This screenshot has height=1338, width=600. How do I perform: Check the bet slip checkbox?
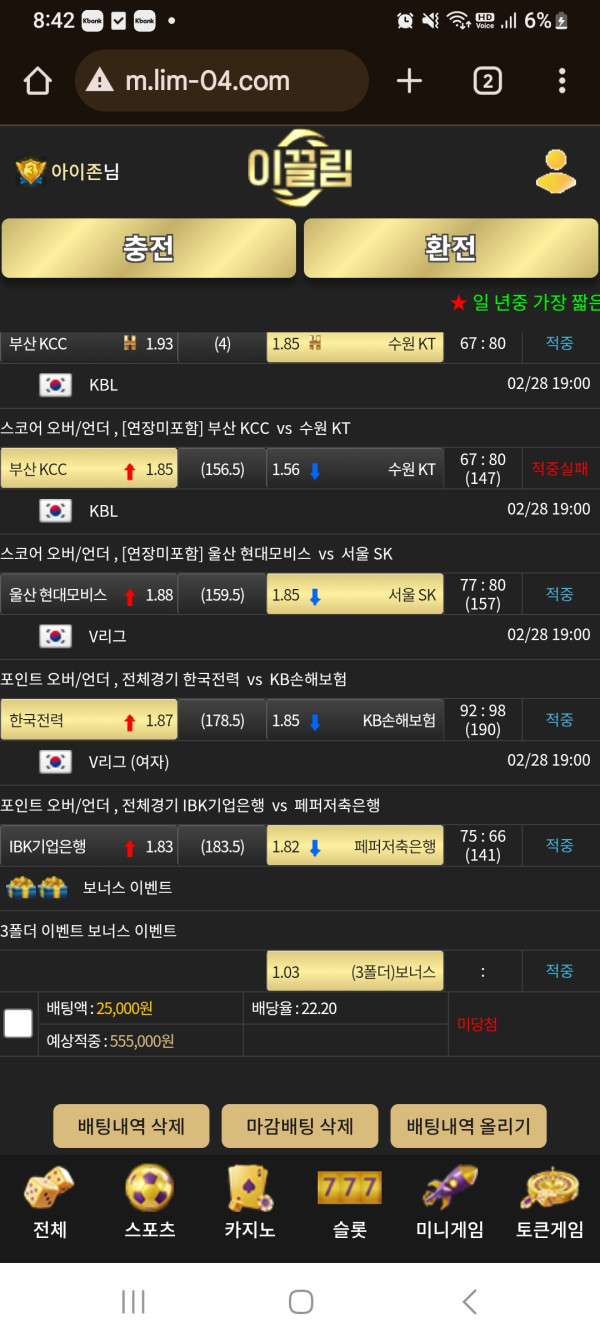point(18,1023)
